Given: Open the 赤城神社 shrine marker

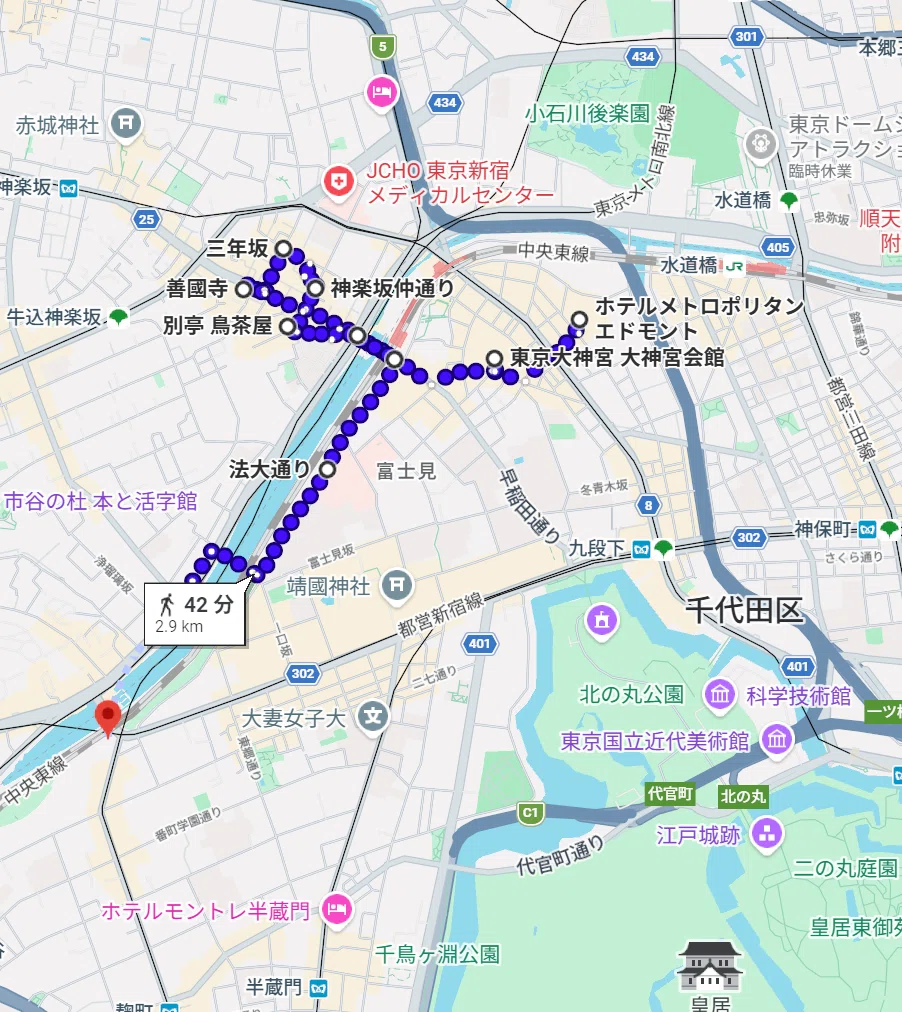Looking at the screenshot, I should click(x=126, y=123).
